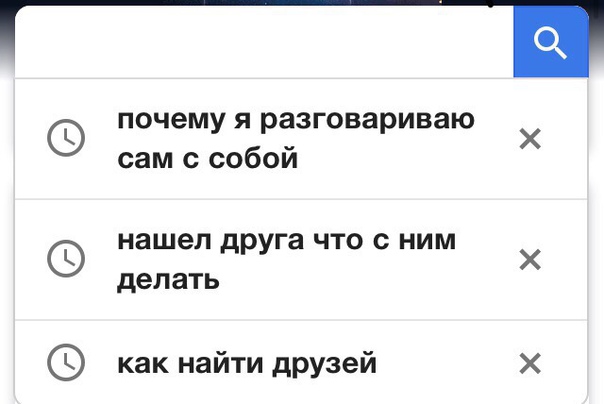Remove 'почему я разговариваю сам с собой' from history
The image size is (604, 404).
(530, 140)
